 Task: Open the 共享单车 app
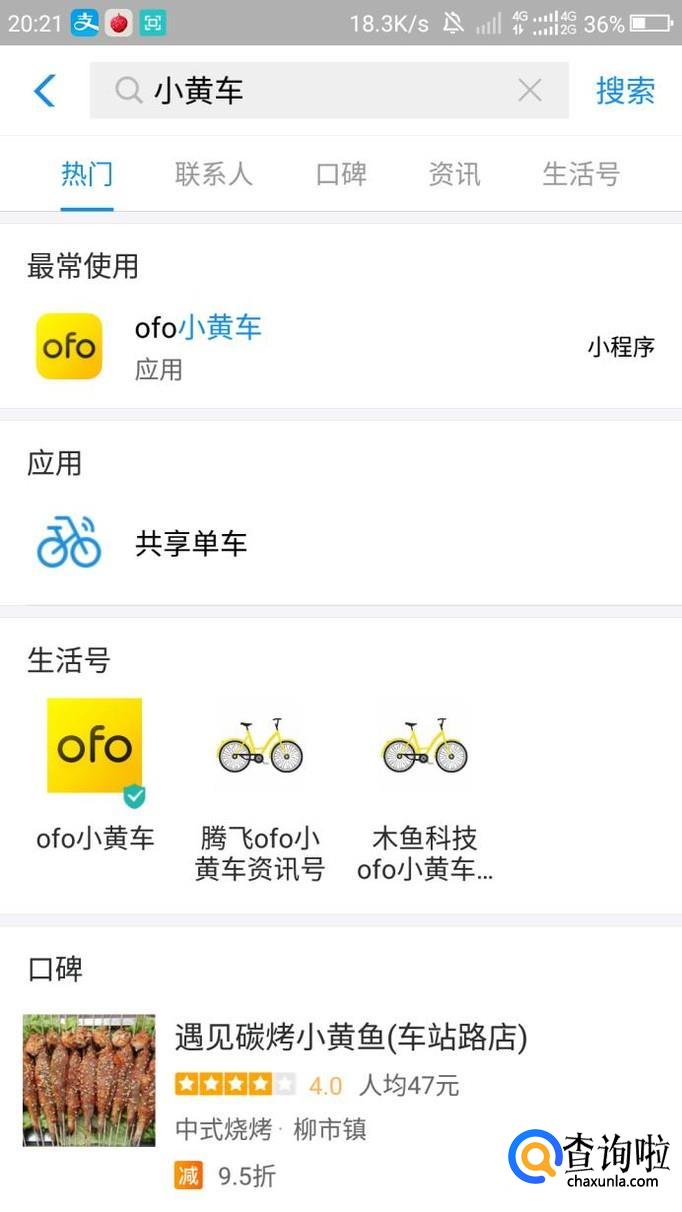tap(341, 543)
